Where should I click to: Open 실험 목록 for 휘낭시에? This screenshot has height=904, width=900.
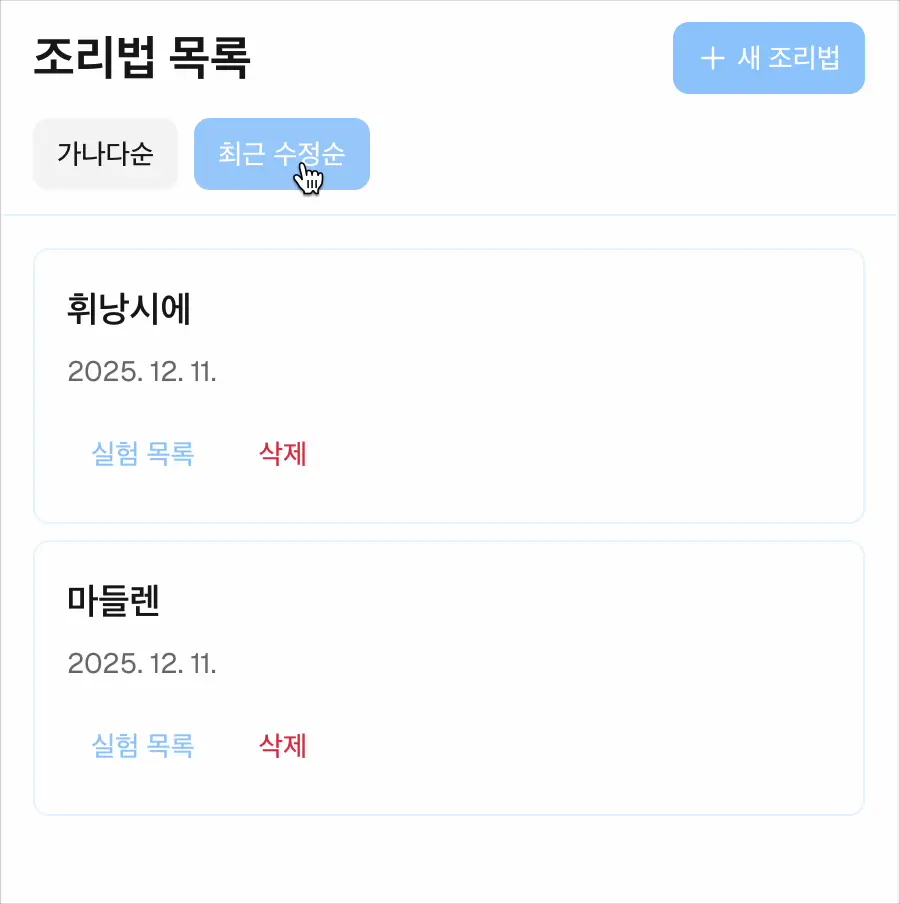pos(143,454)
